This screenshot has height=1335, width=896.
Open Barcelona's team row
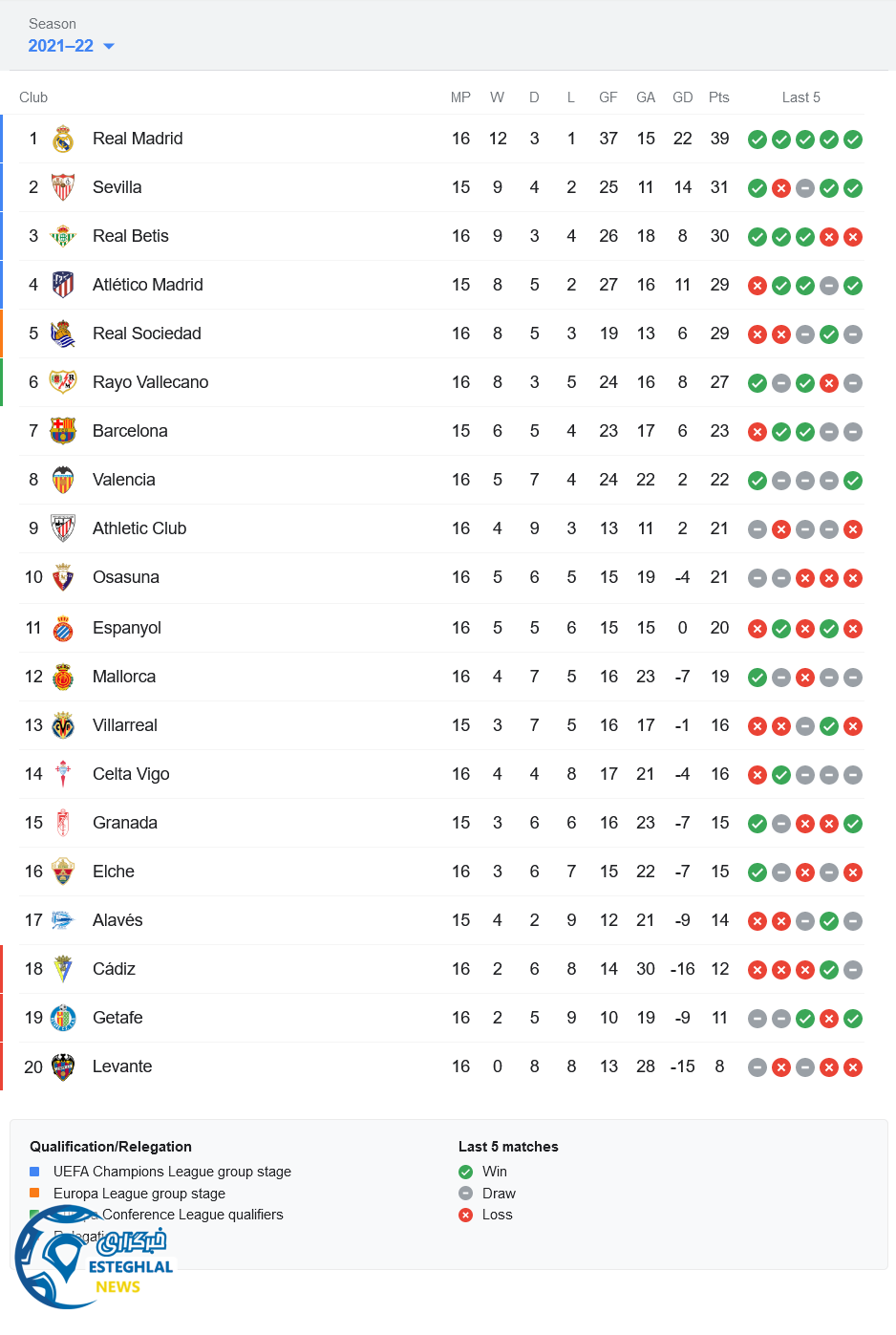[130, 431]
